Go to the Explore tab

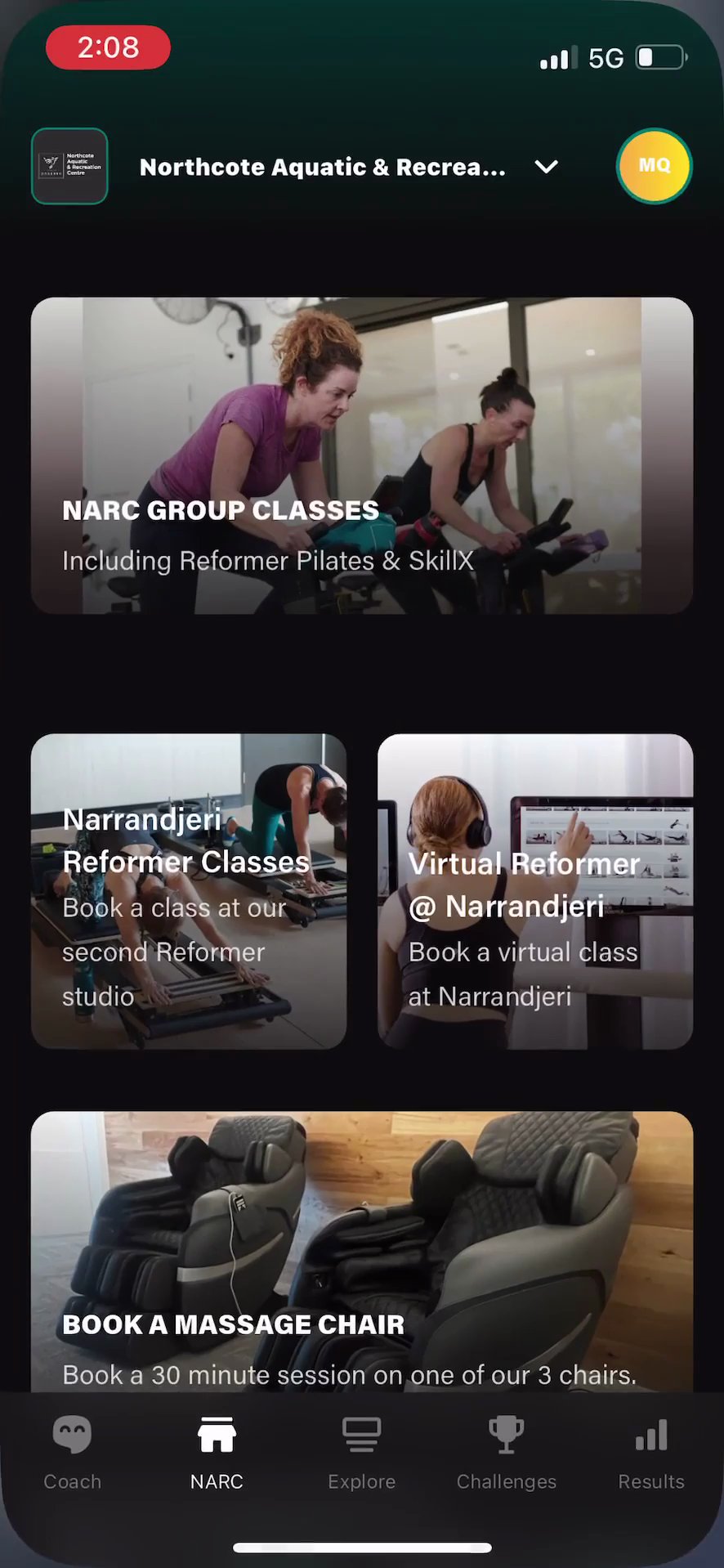[x=362, y=1452]
